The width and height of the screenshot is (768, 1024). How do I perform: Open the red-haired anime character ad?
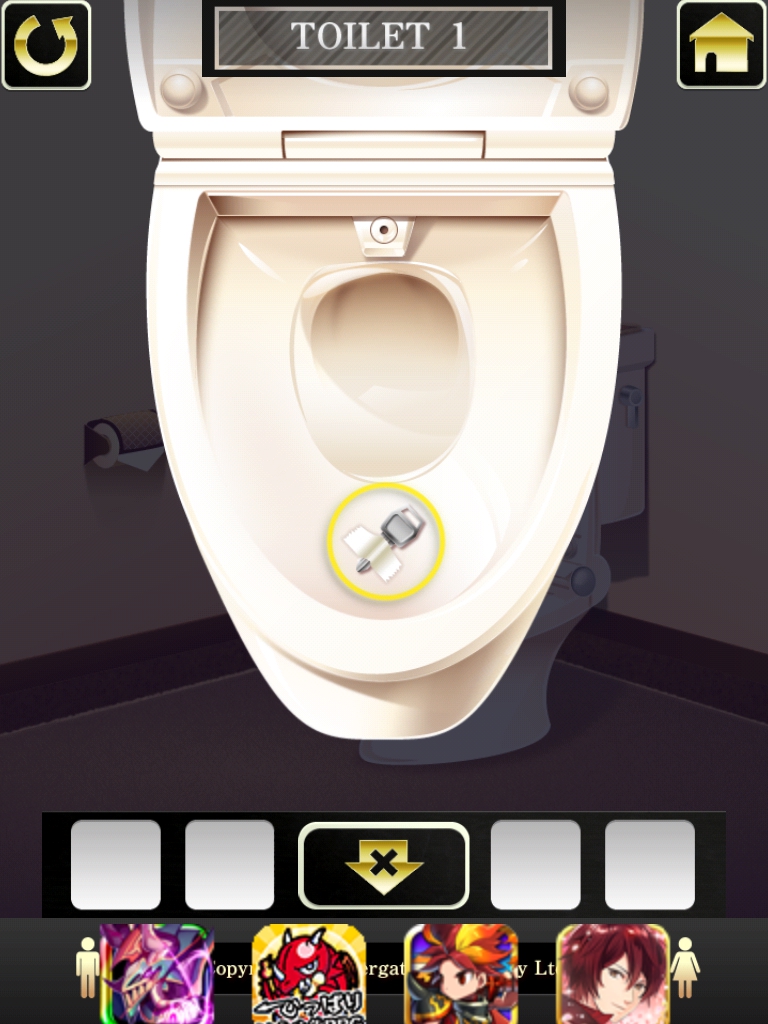click(612, 973)
